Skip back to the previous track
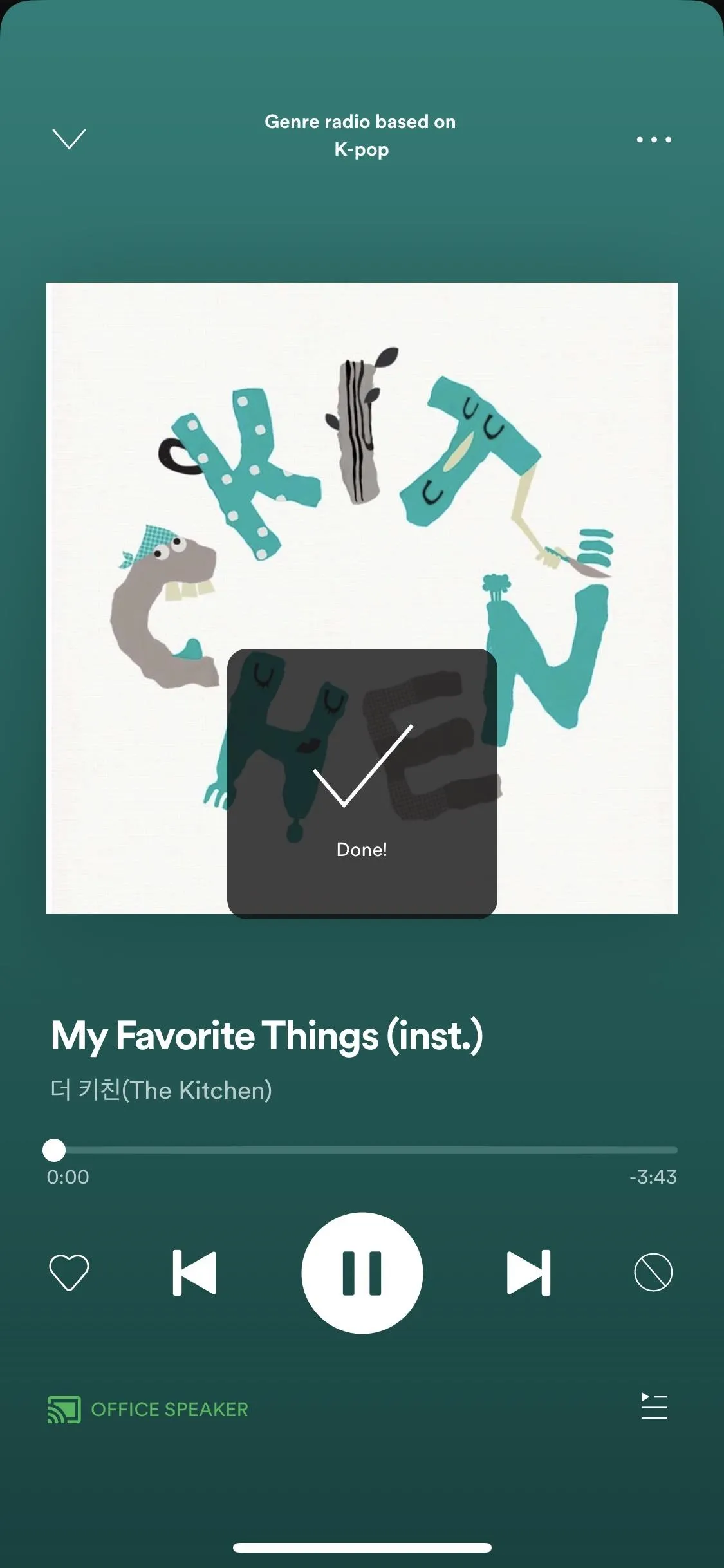The width and height of the screenshot is (724, 1568). 194,1273
